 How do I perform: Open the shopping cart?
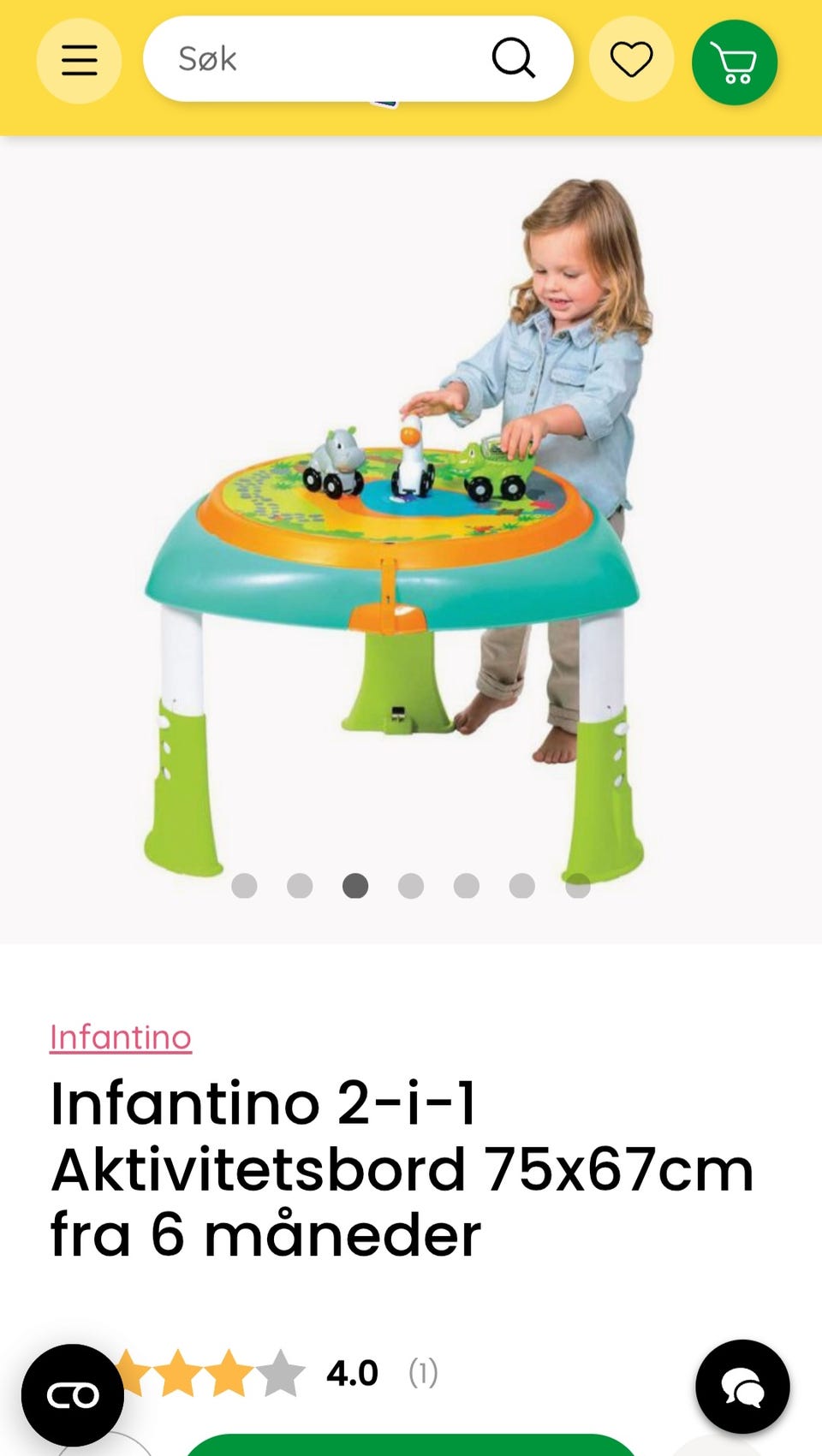point(735,62)
